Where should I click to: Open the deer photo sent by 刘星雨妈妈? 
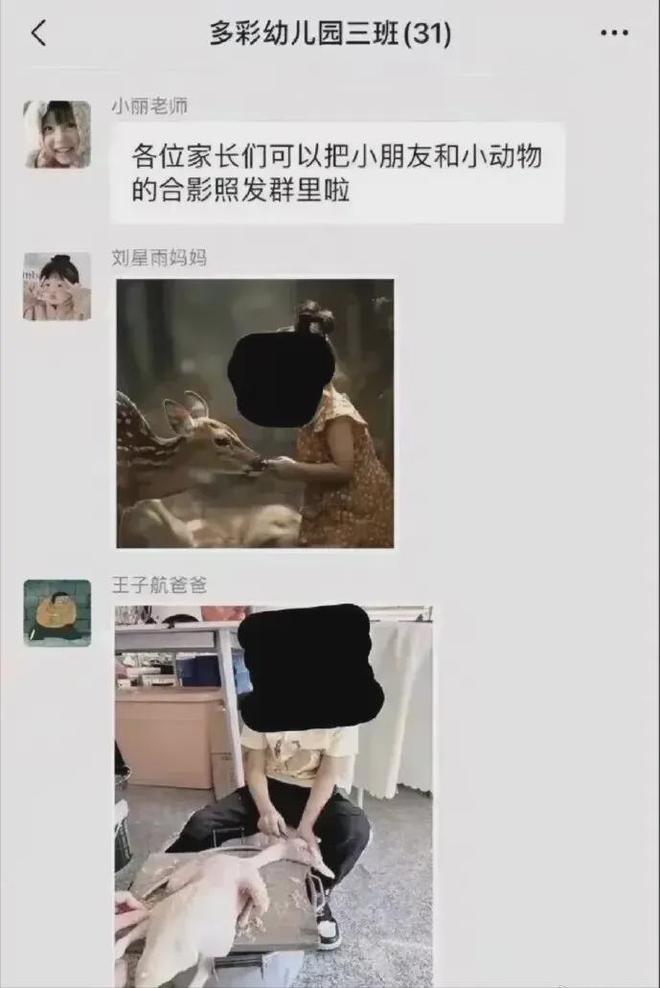coord(255,413)
